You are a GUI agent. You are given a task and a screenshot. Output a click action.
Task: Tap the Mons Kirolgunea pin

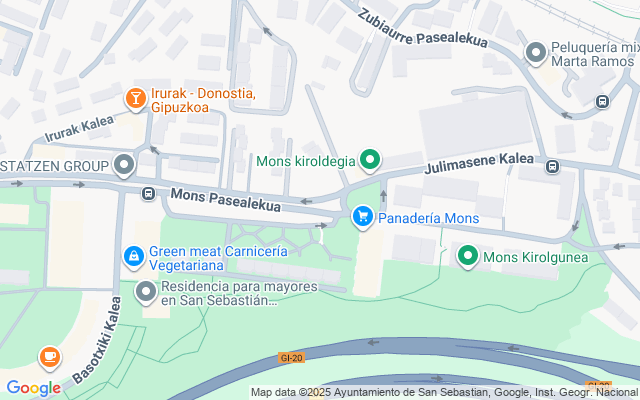pos(468,256)
